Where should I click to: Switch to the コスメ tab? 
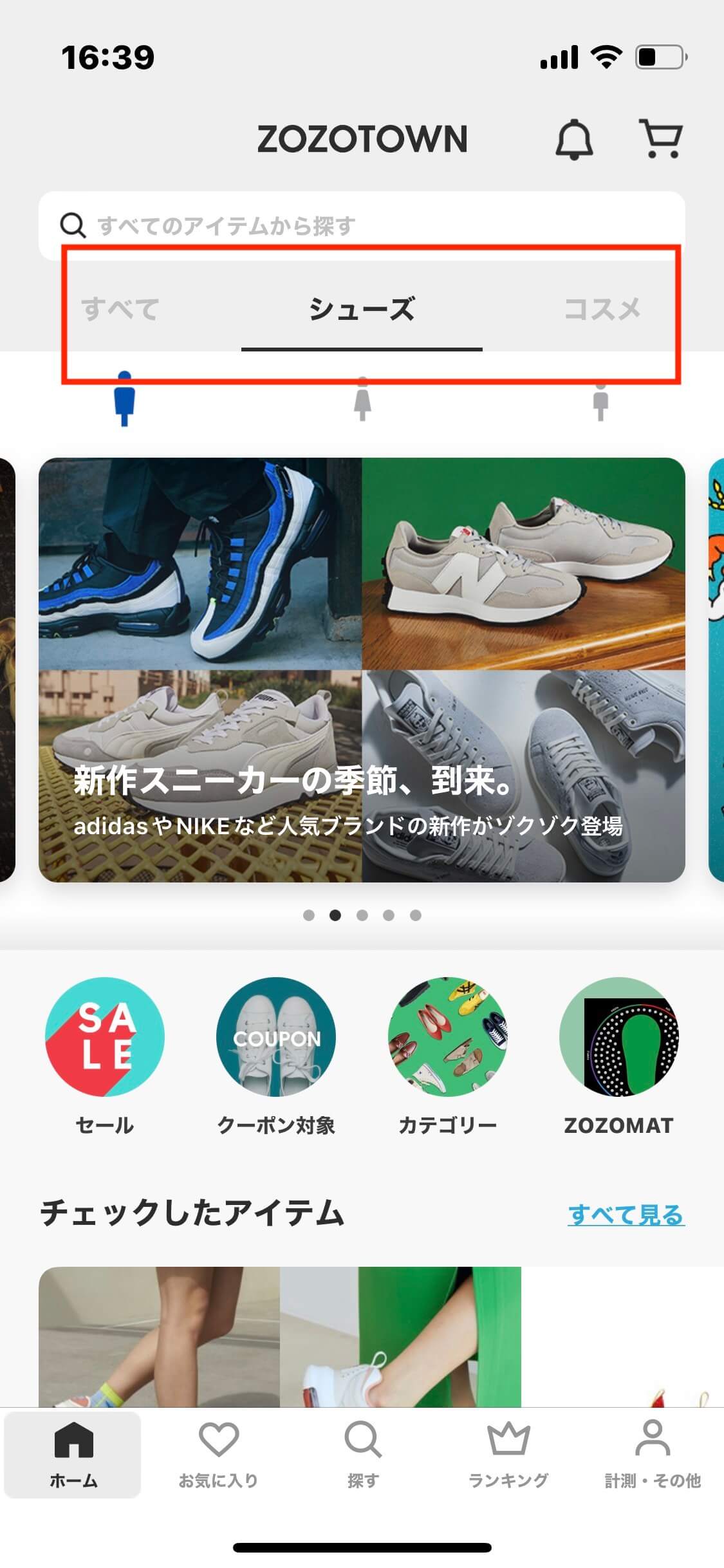pyautogui.click(x=602, y=309)
